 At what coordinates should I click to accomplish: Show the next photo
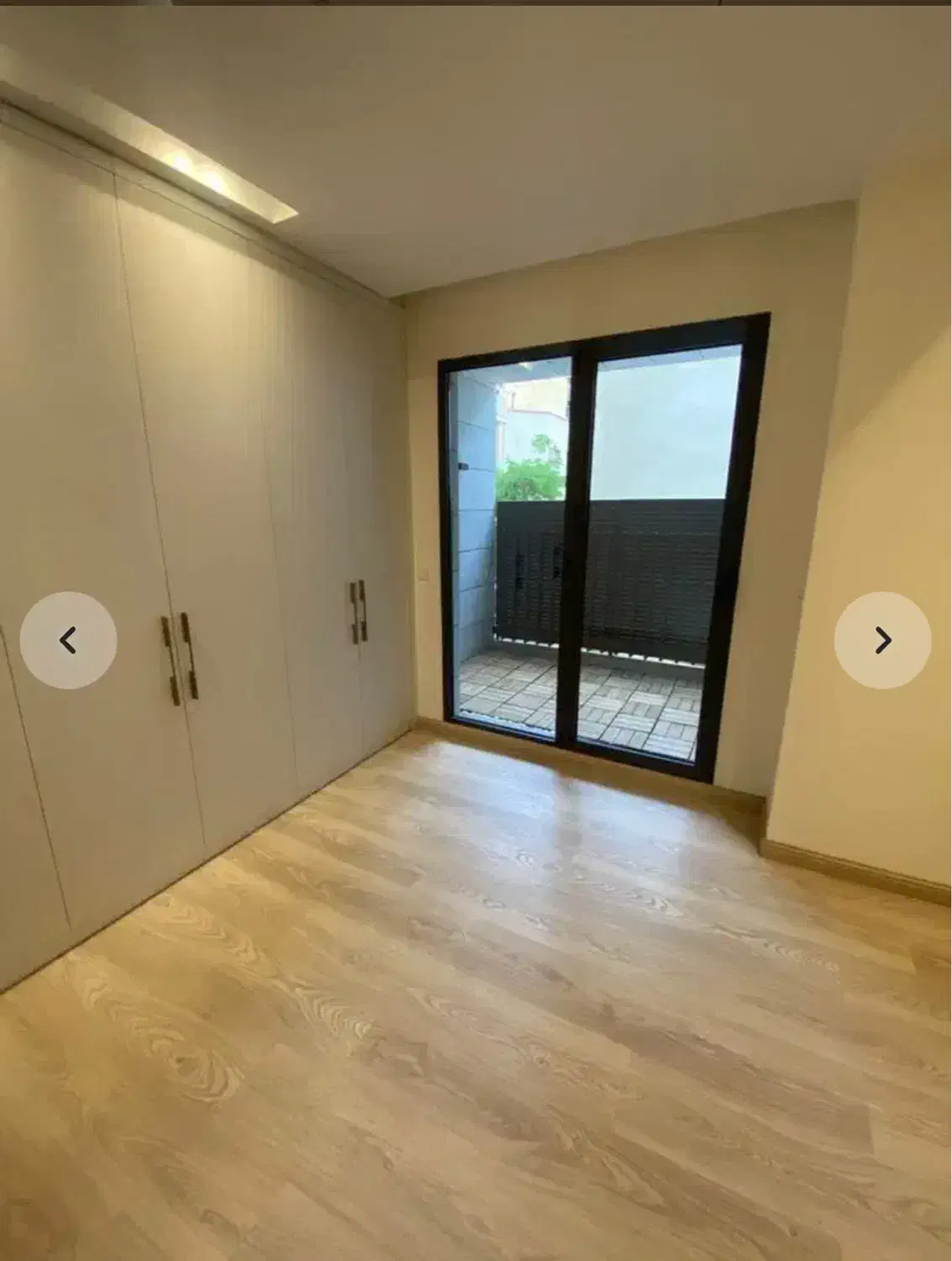click(882, 641)
